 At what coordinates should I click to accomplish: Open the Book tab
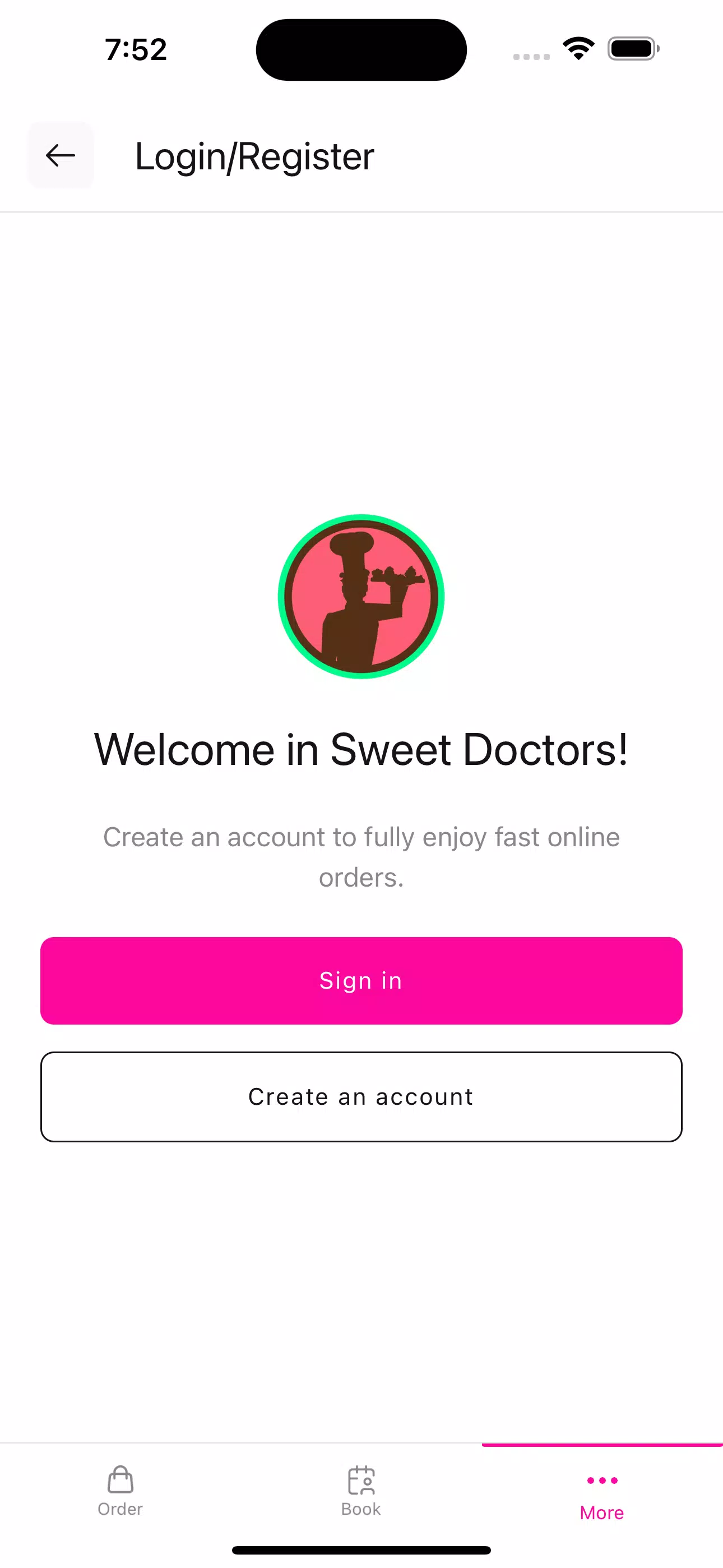point(361,1491)
